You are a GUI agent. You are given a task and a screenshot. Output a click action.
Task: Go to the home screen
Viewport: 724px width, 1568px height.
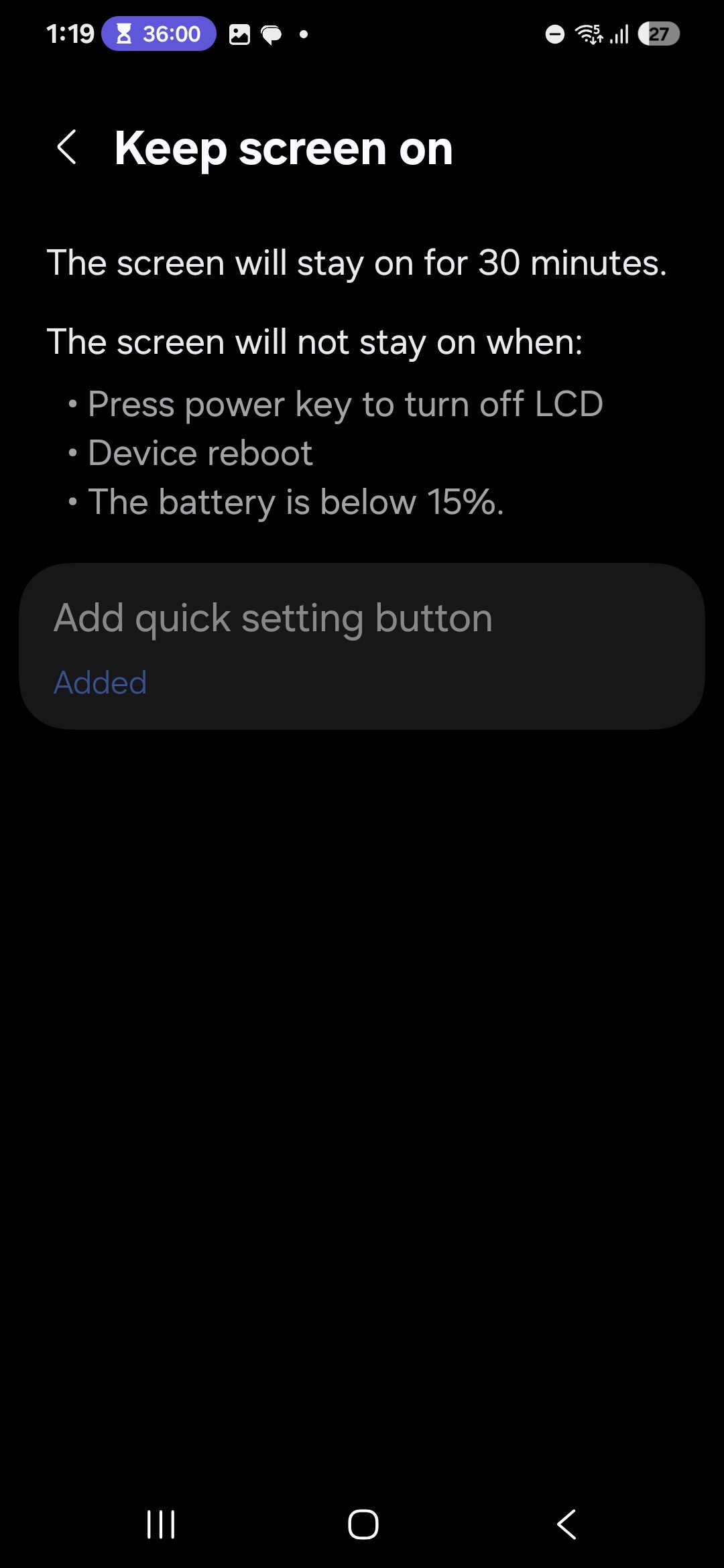[x=363, y=1524]
